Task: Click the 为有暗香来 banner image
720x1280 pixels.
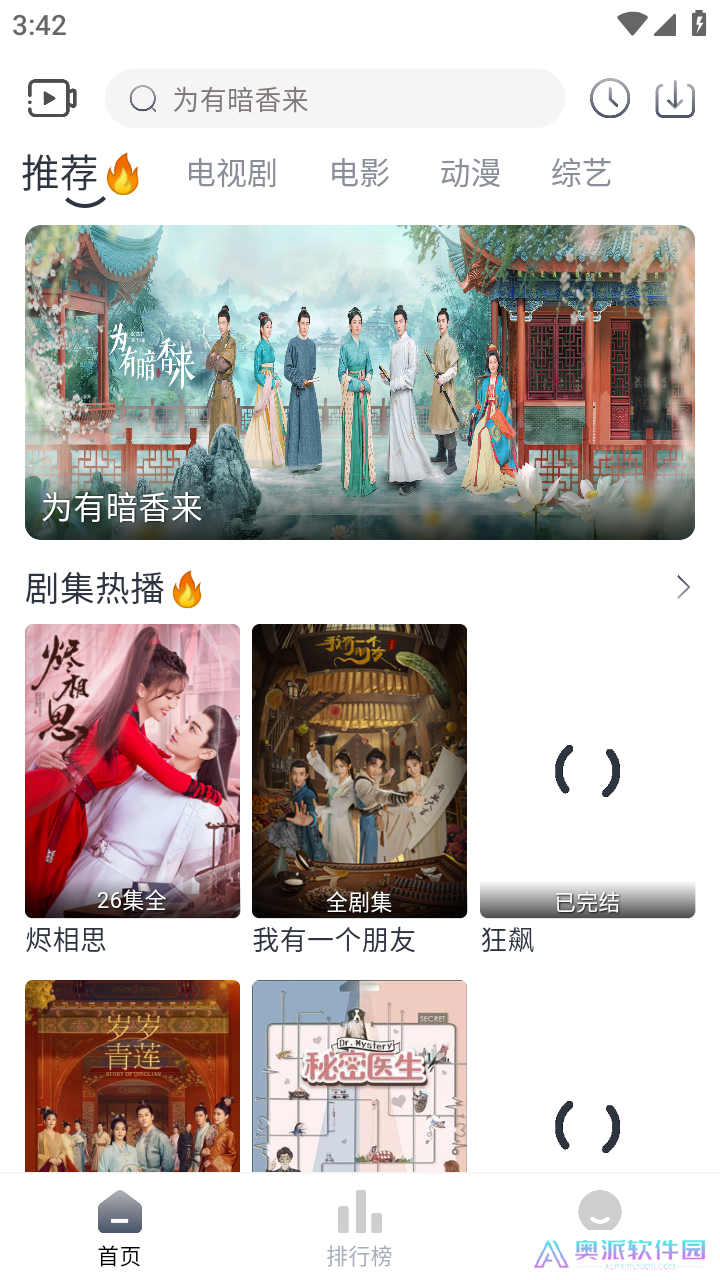Action: [x=359, y=382]
